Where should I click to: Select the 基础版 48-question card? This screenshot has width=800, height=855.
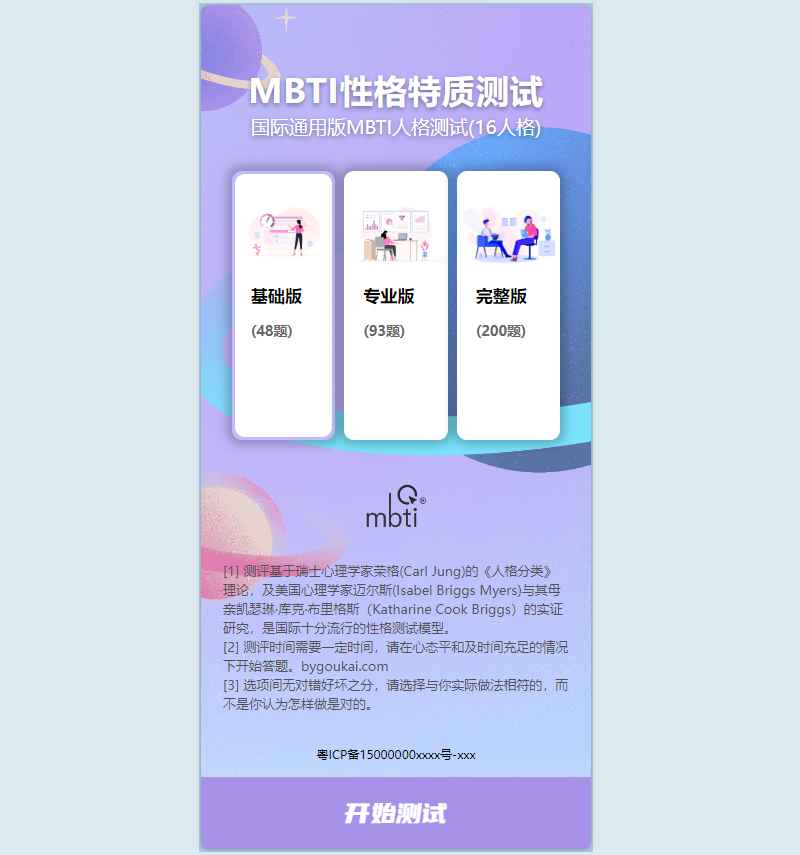[x=283, y=305]
